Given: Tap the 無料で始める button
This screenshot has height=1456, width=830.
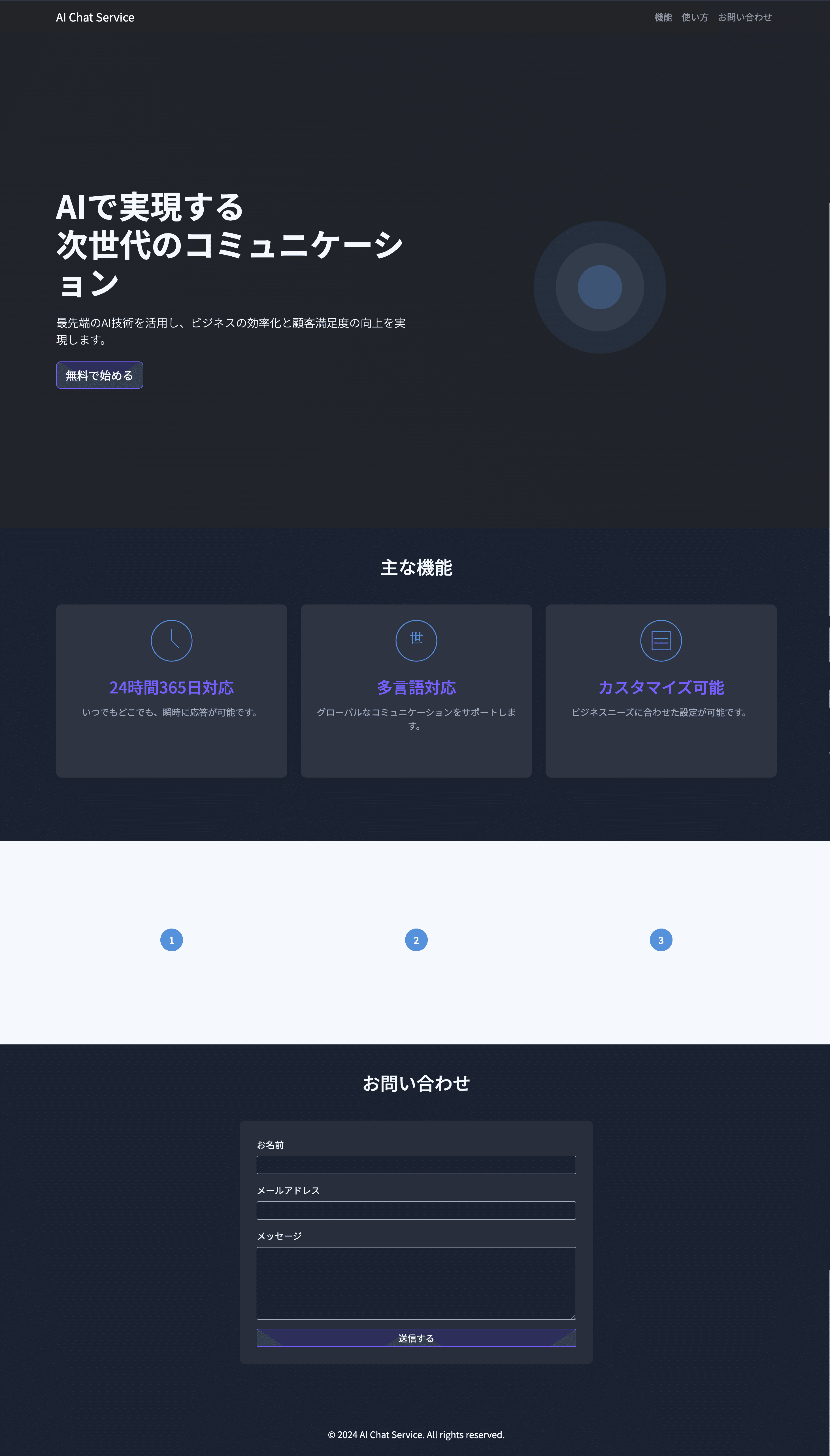Looking at the screenshot, I should [x=99, y=375].
